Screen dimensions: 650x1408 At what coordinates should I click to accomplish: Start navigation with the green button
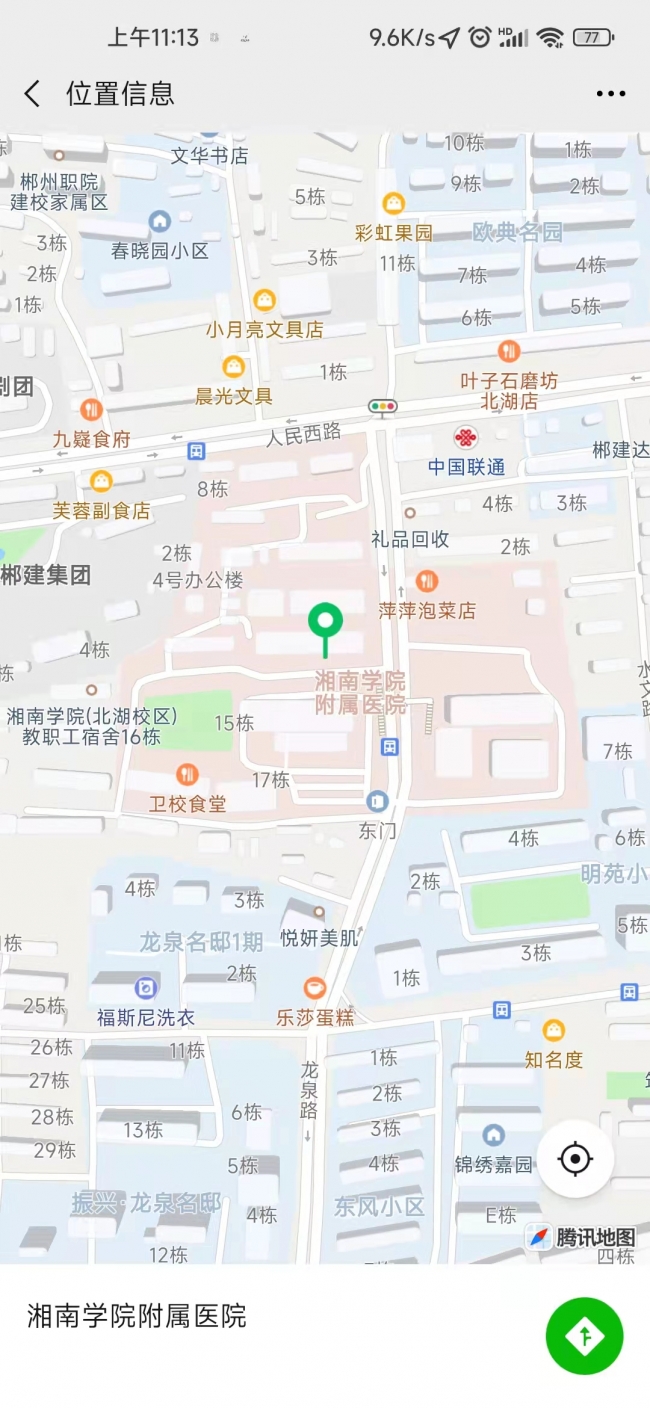pyautogui.click(x=584, y=1336)
